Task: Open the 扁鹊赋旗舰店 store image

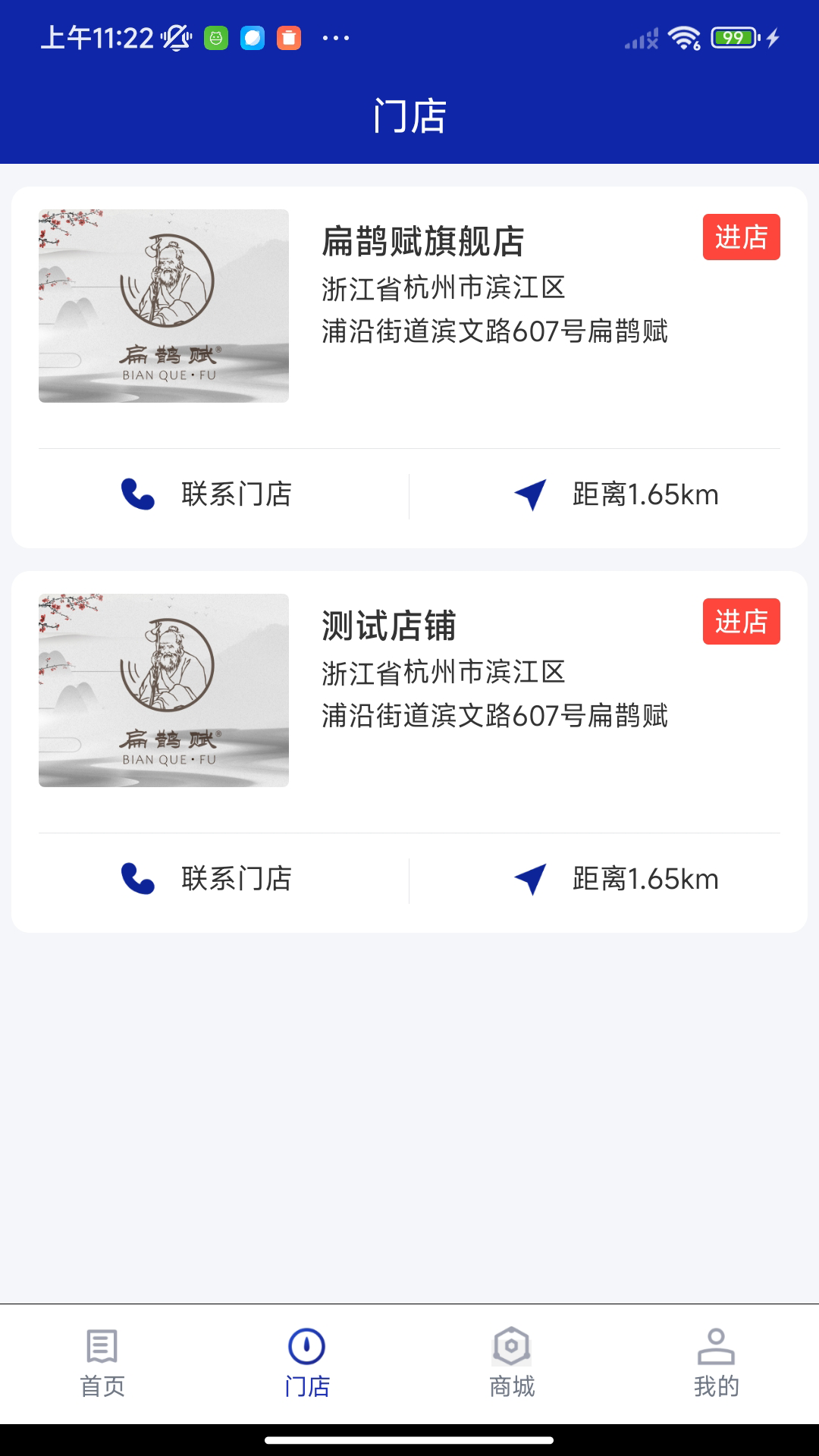Action: pyautogui.click(x=164, y=306)
